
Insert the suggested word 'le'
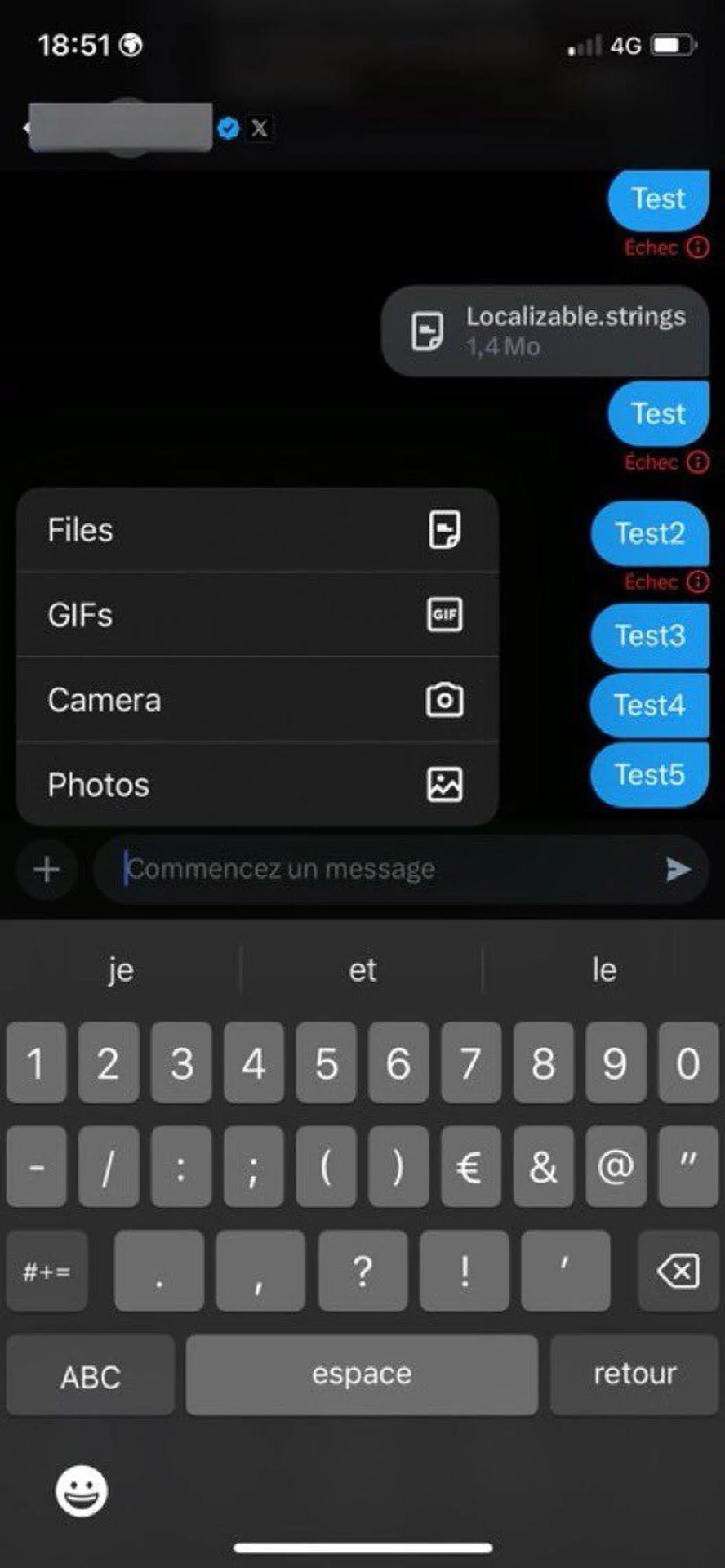click(604, 970)
